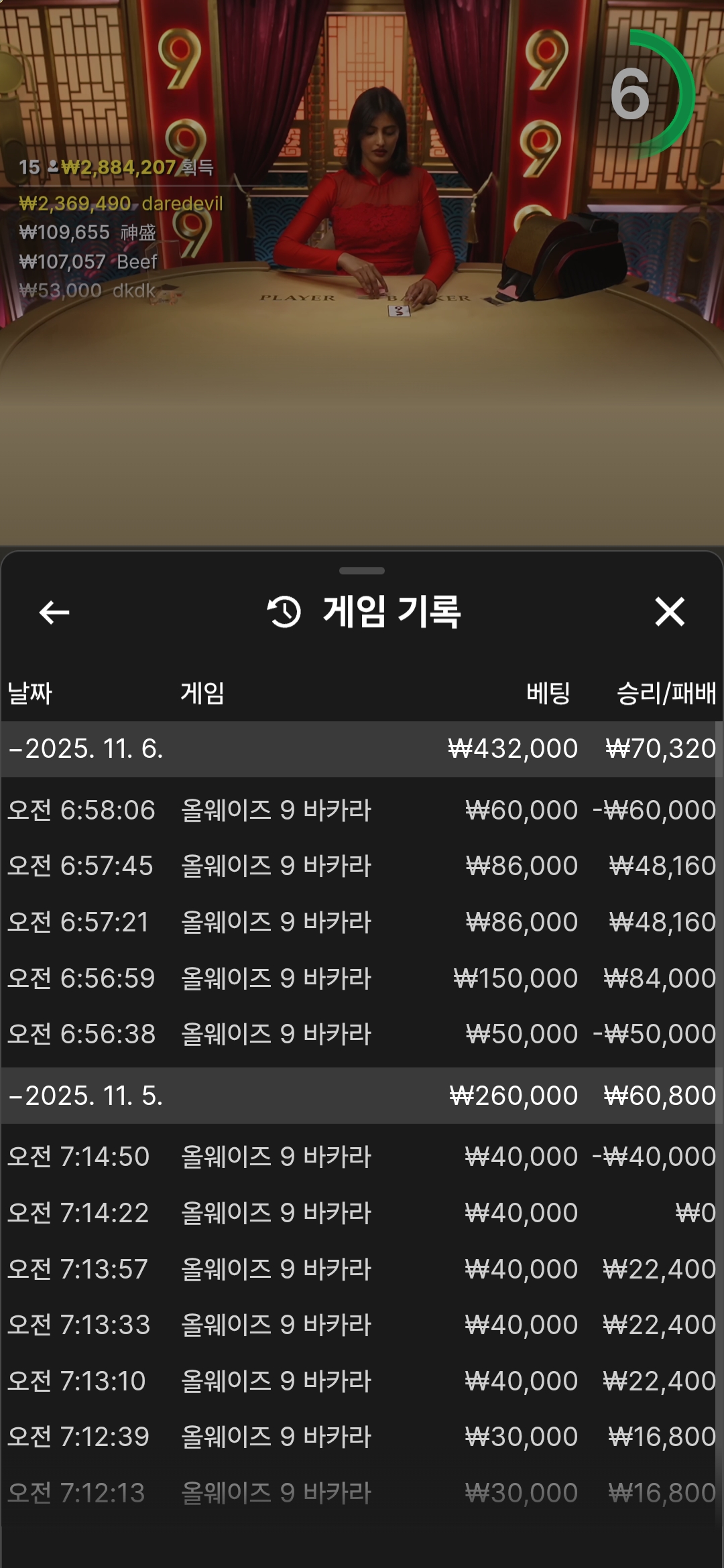Open the 오전 6:56:59 ₩150,000 bet record
724x1568 pixels.
click(361, 978)
